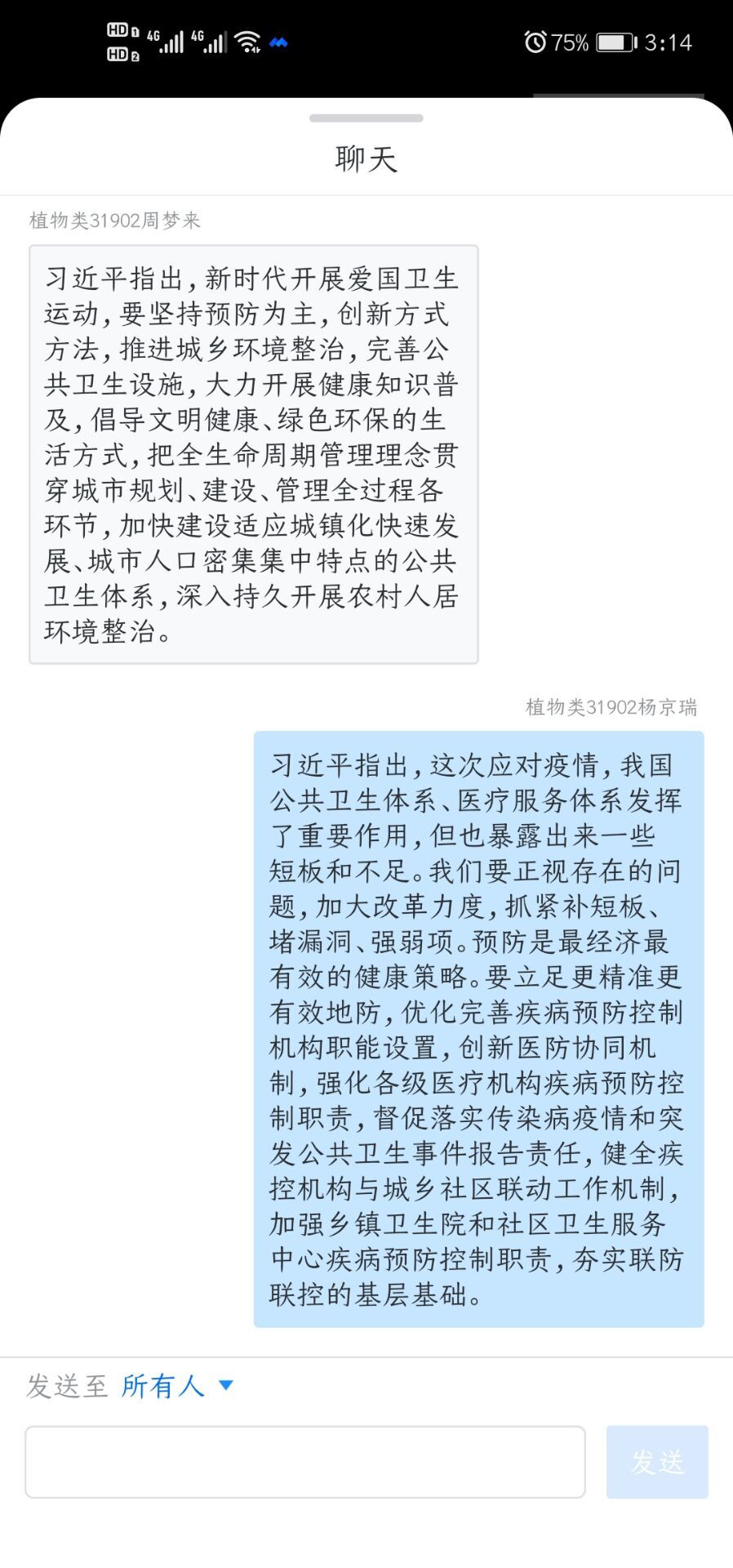Image resolution: width=733 pixels, height=1568 pixels.
Task: Tap the 发送 send button
Action: 656,1462
